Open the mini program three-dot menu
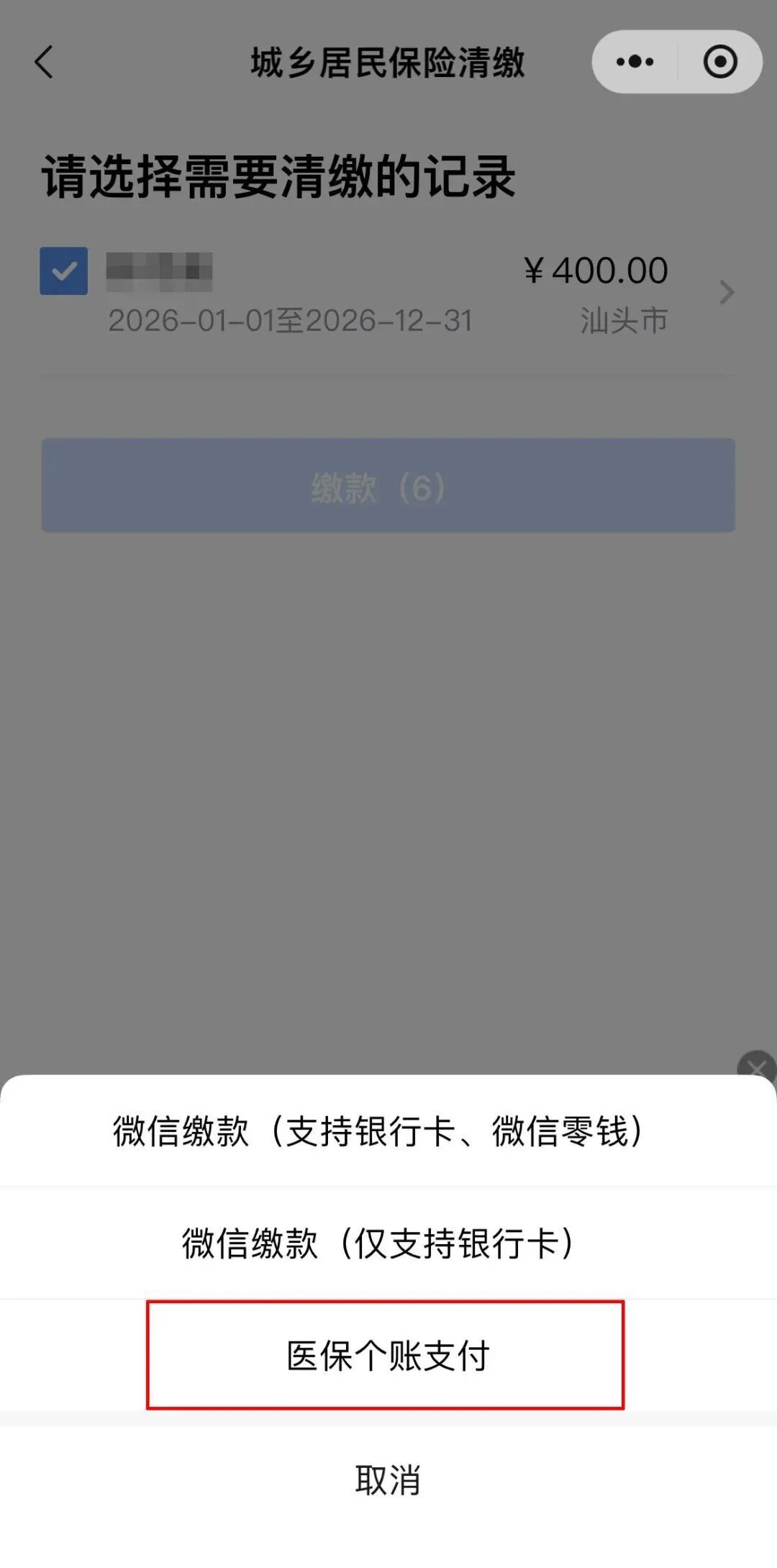The image size is (777, 1568). (635, 62)
